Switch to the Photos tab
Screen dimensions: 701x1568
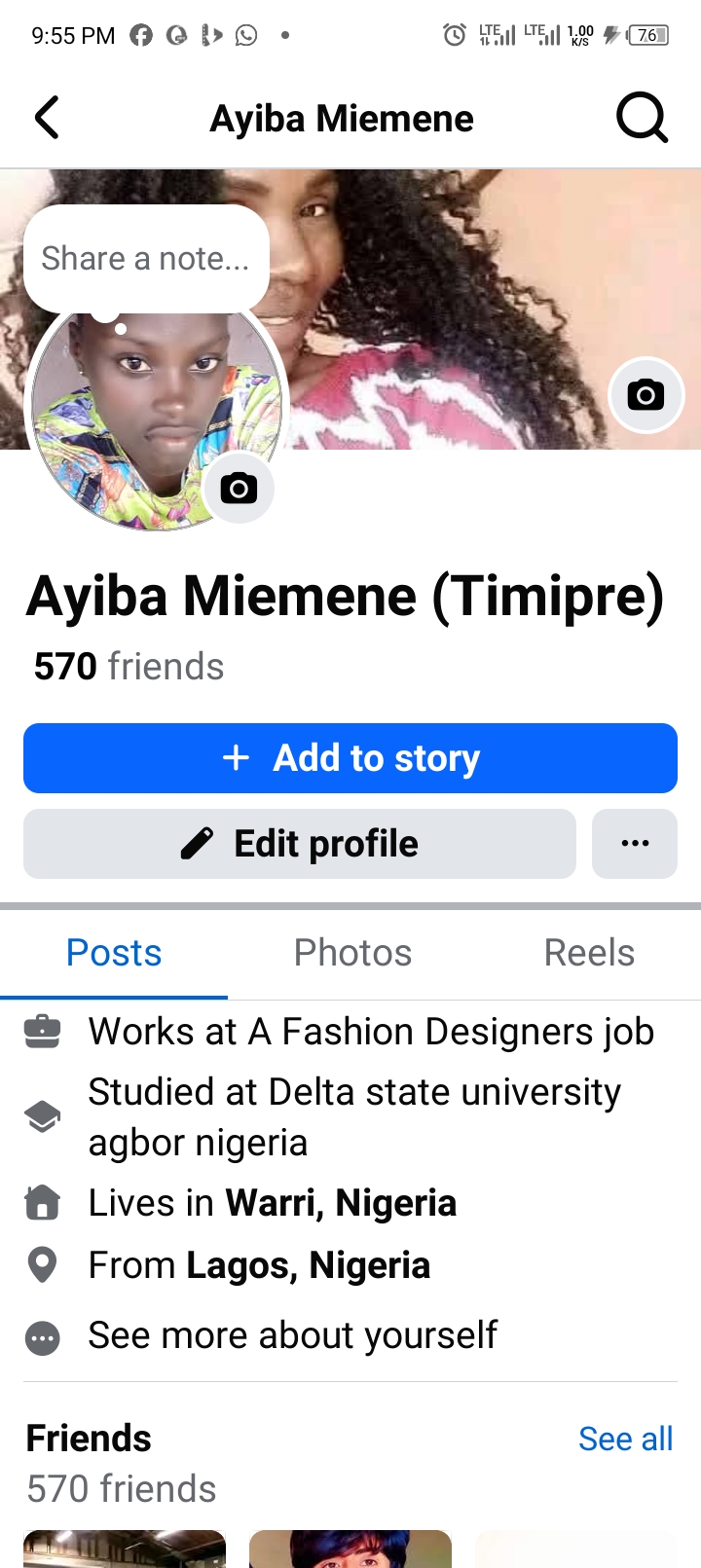point(352,953)
